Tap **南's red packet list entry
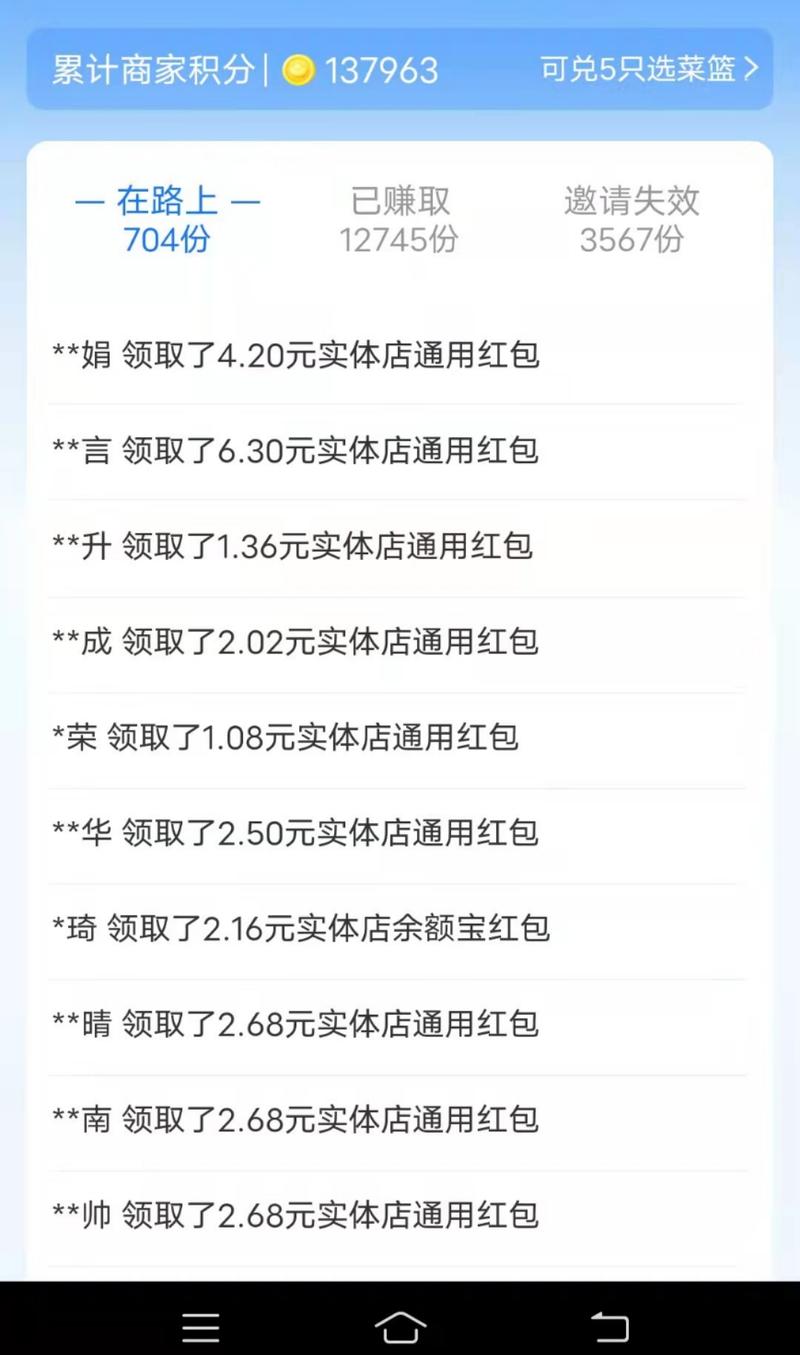 tap(297, 1120)
